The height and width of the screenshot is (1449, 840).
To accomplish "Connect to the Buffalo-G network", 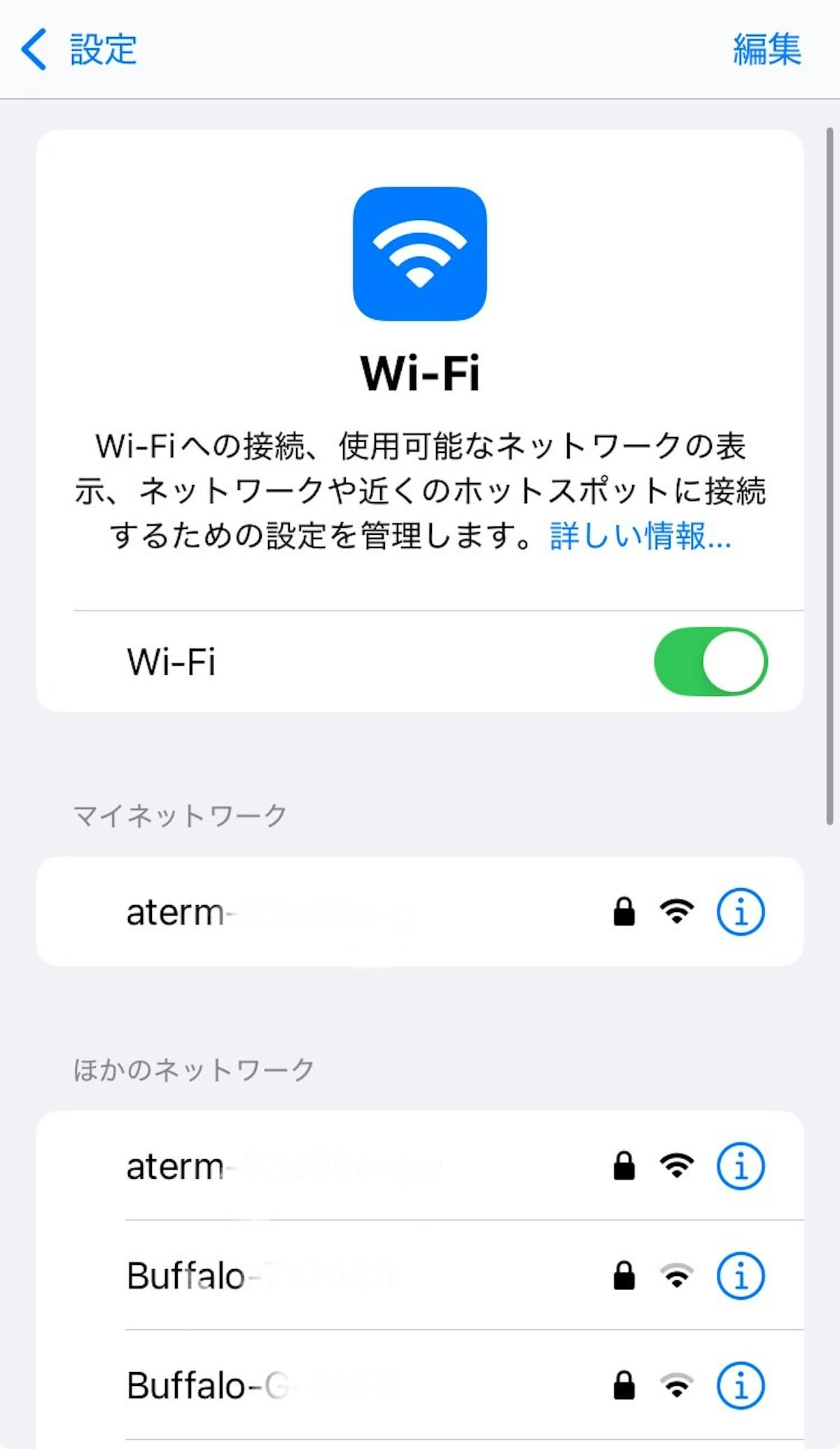I will (280, 1385).
